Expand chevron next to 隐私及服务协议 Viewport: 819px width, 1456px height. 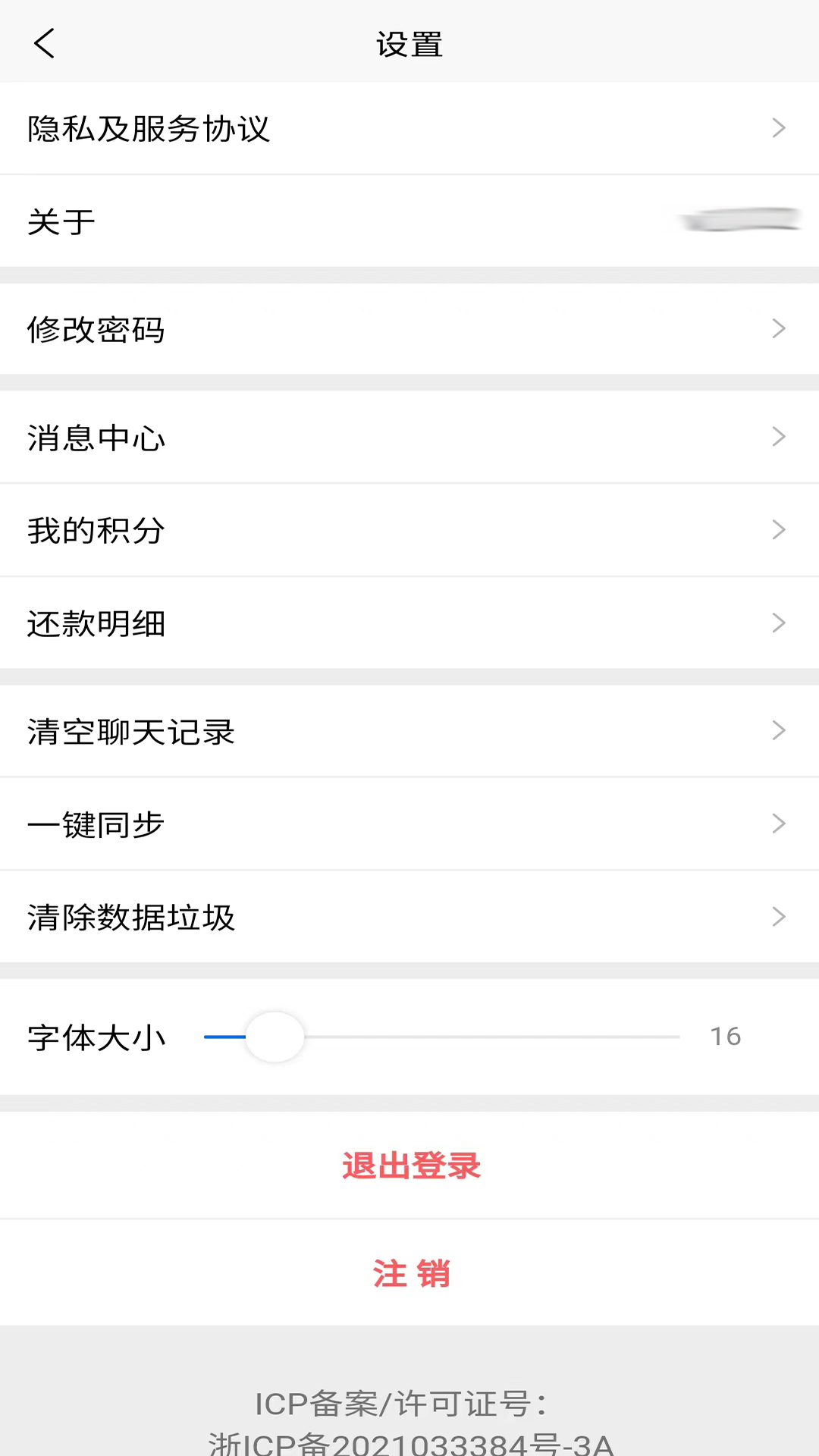click(x=778, y=129)
